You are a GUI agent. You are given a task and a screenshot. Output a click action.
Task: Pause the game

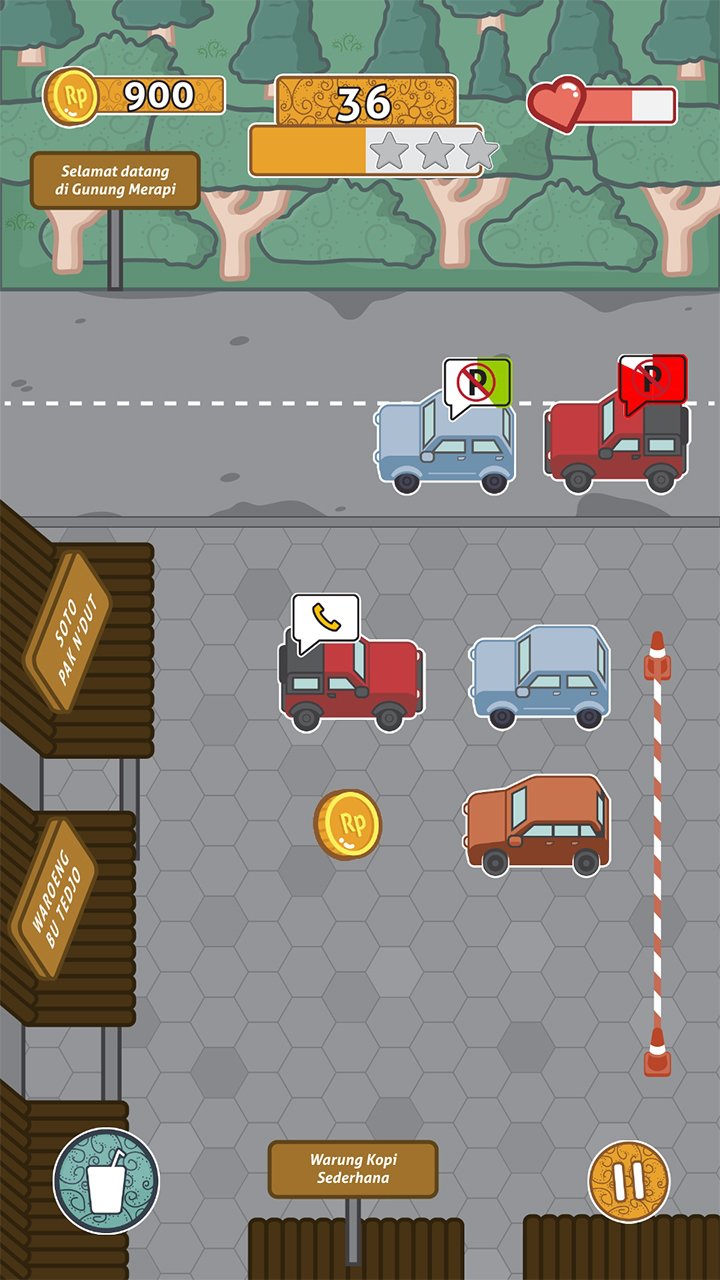pos(628,1181)
